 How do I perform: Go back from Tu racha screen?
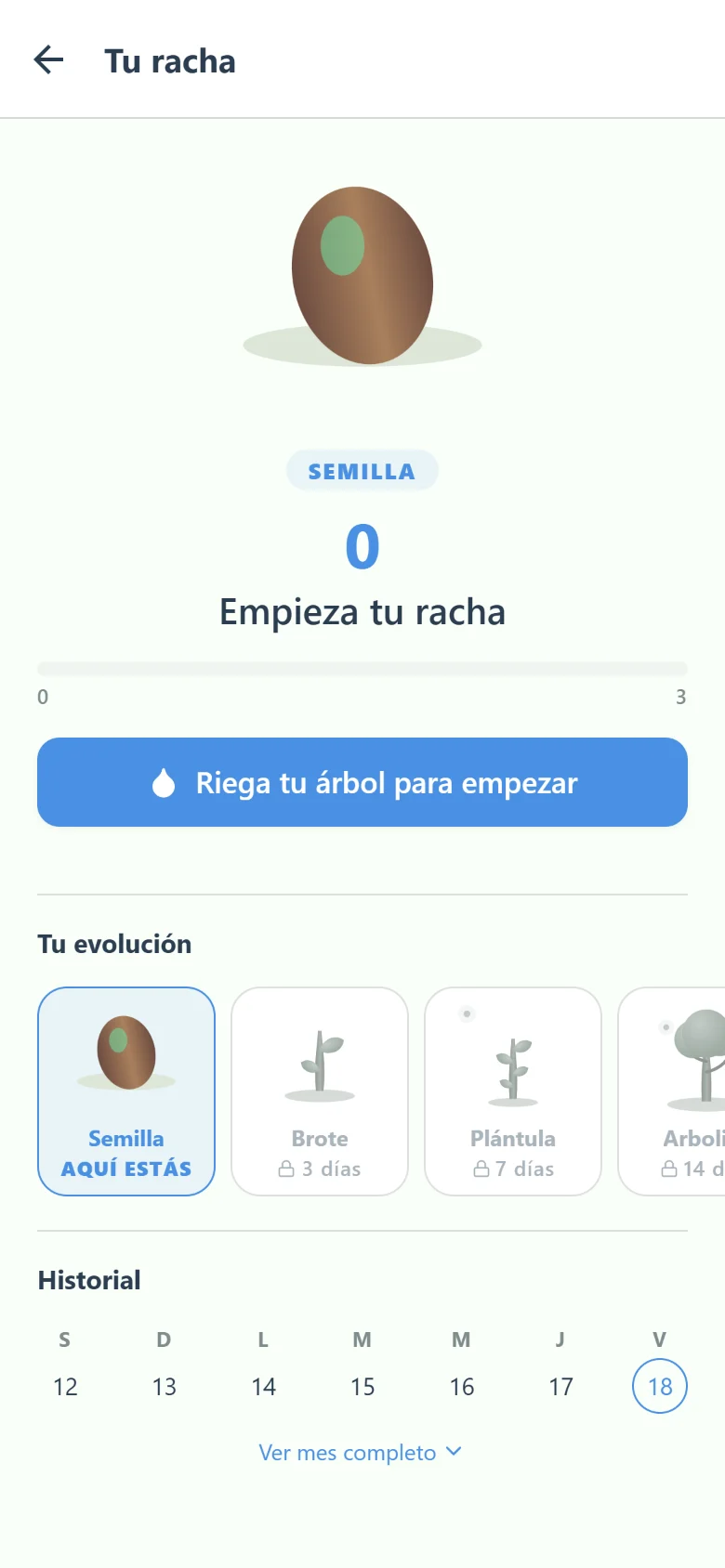48,60
